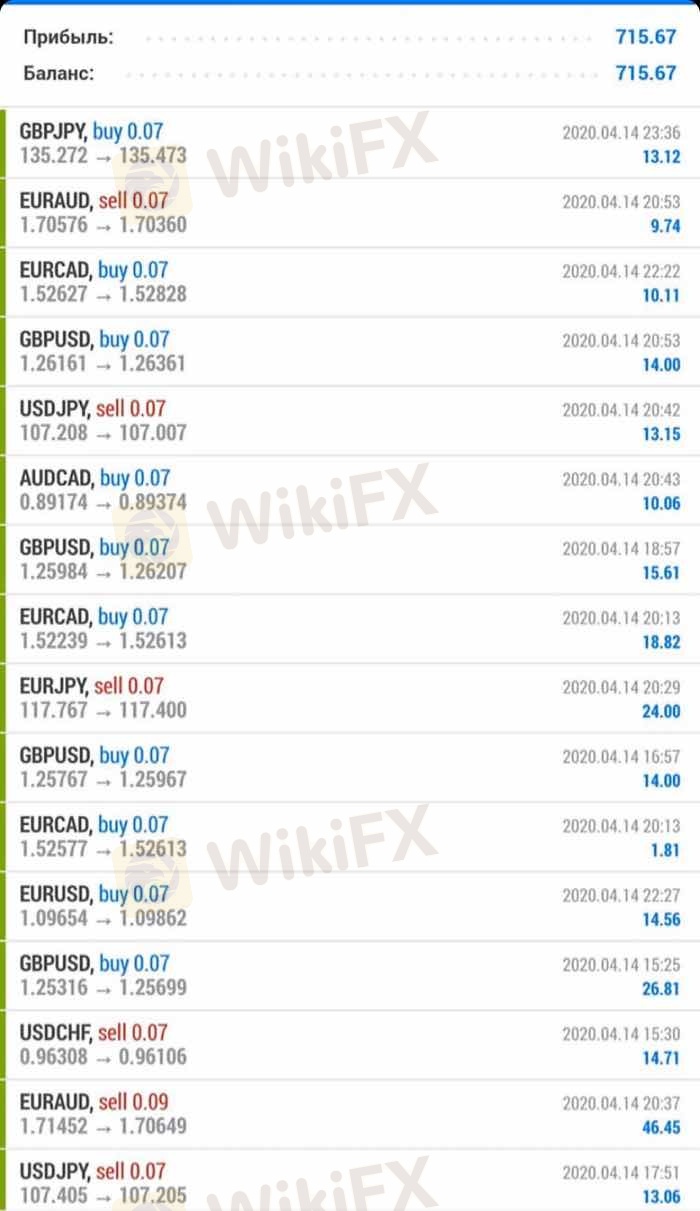Tap the USDJPY sell trade with 13.06 profit
The width and height of the screenshot is (700, 1211).
350,1181
